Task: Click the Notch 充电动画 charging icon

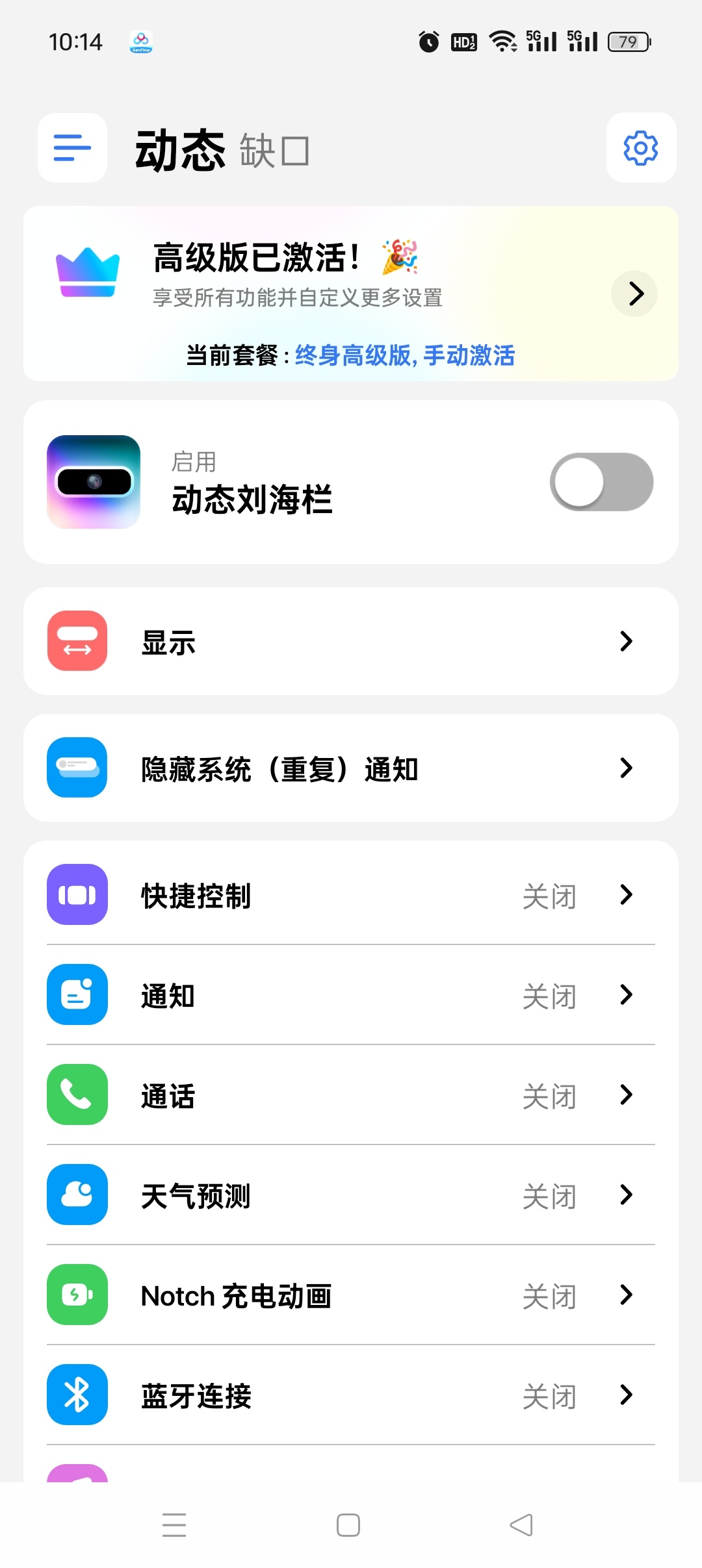Action: click(76, 1295)
